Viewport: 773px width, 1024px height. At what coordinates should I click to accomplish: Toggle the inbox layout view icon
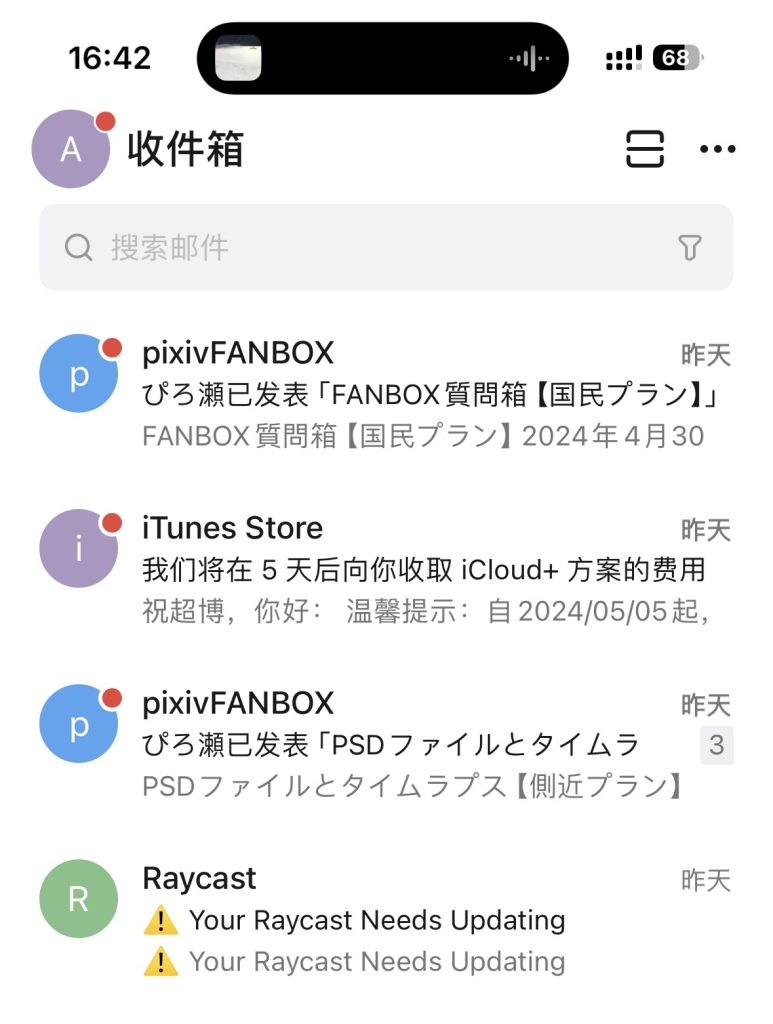click(645, 149)
